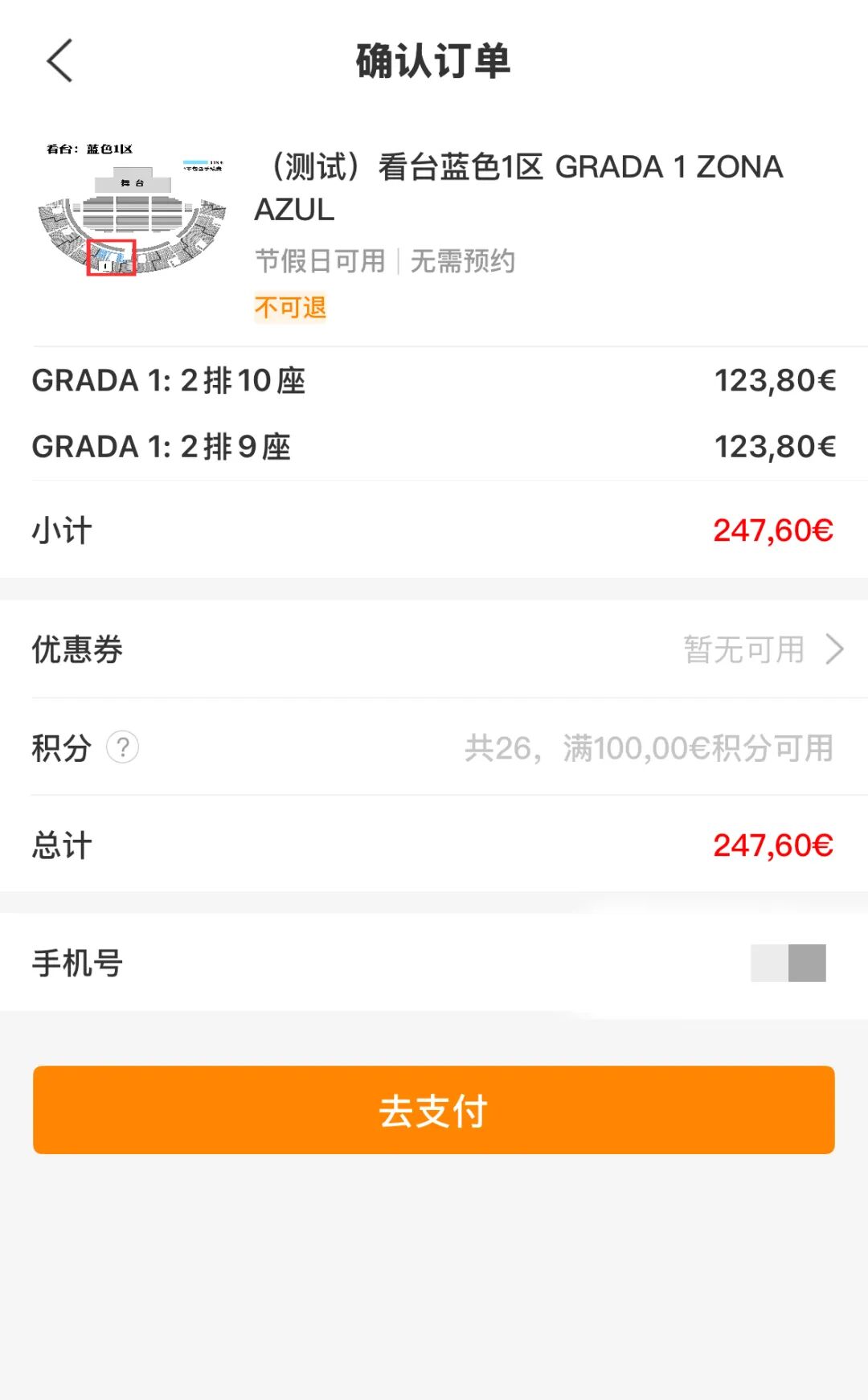This screenshot has height=1400, width=868.
Task: Go back from the order confirmation page
Action: pos(60,61)
